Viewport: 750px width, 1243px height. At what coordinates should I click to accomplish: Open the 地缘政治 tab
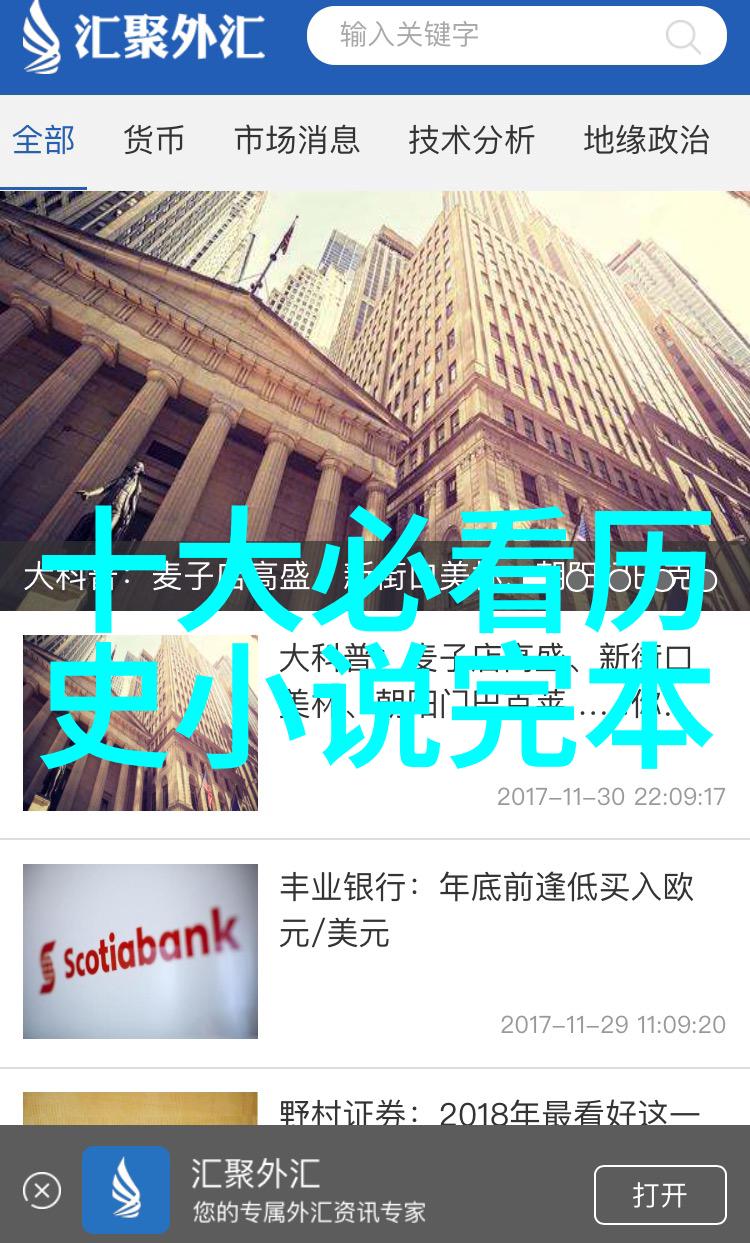tap(647, 140)
